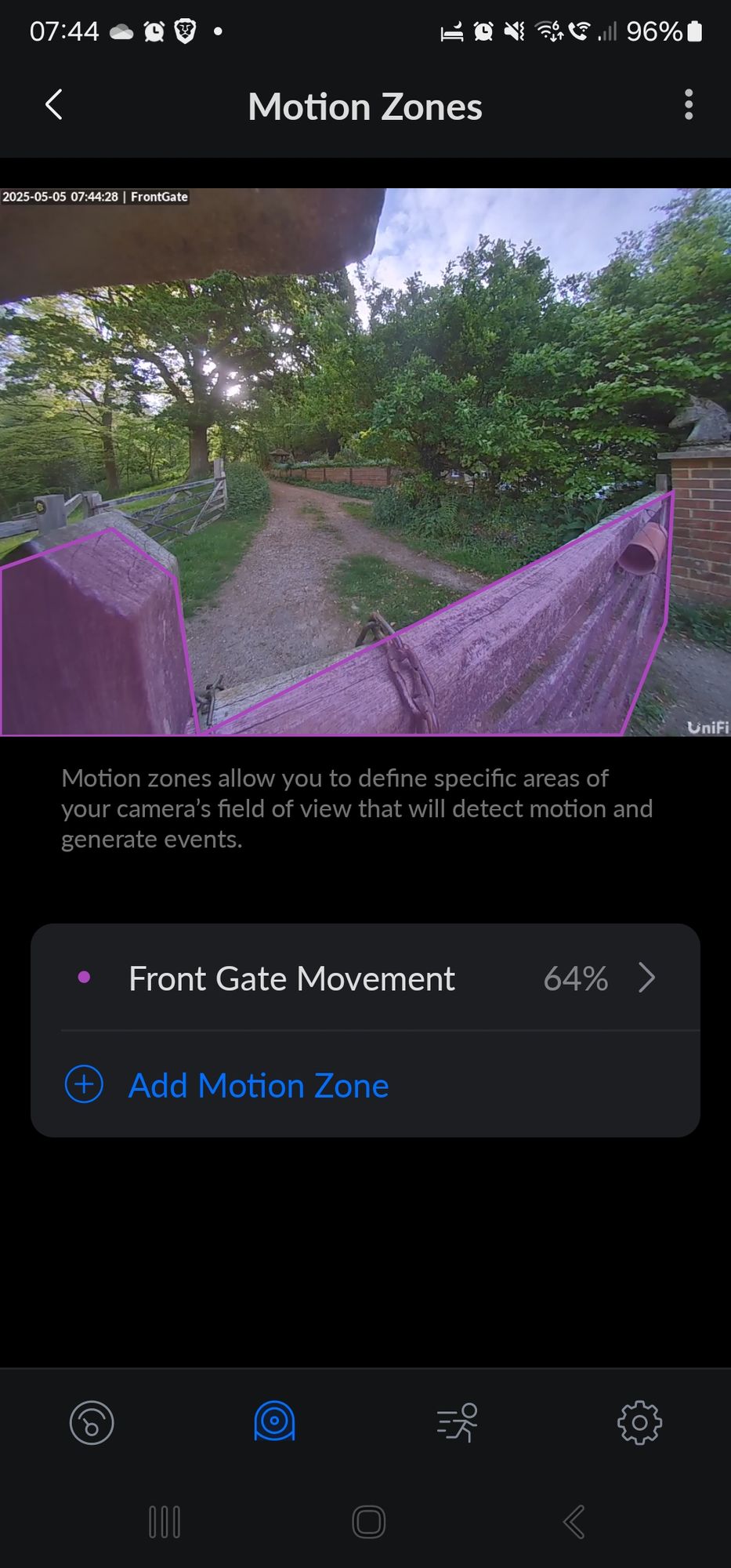Open the motion detections tab

[457, 1422]
